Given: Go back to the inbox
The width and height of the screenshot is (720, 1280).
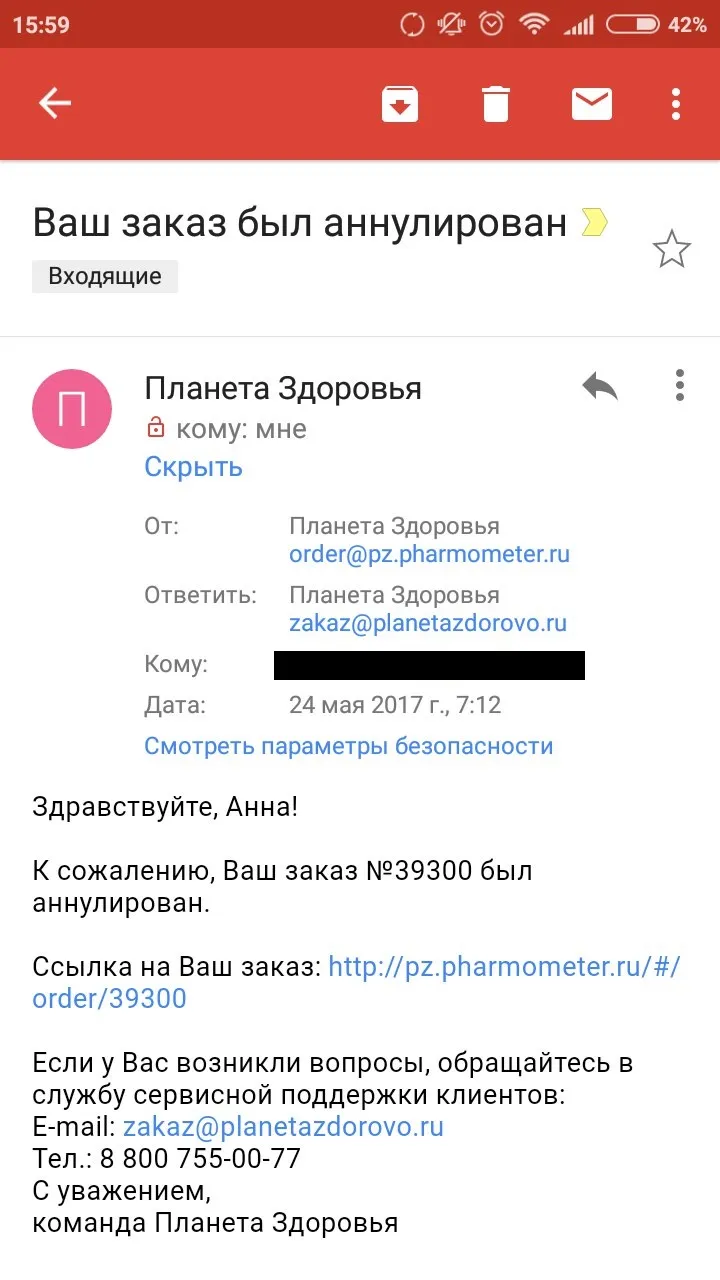Looking at the screenshot, I should pyautogui.click(x=54, y=103).
